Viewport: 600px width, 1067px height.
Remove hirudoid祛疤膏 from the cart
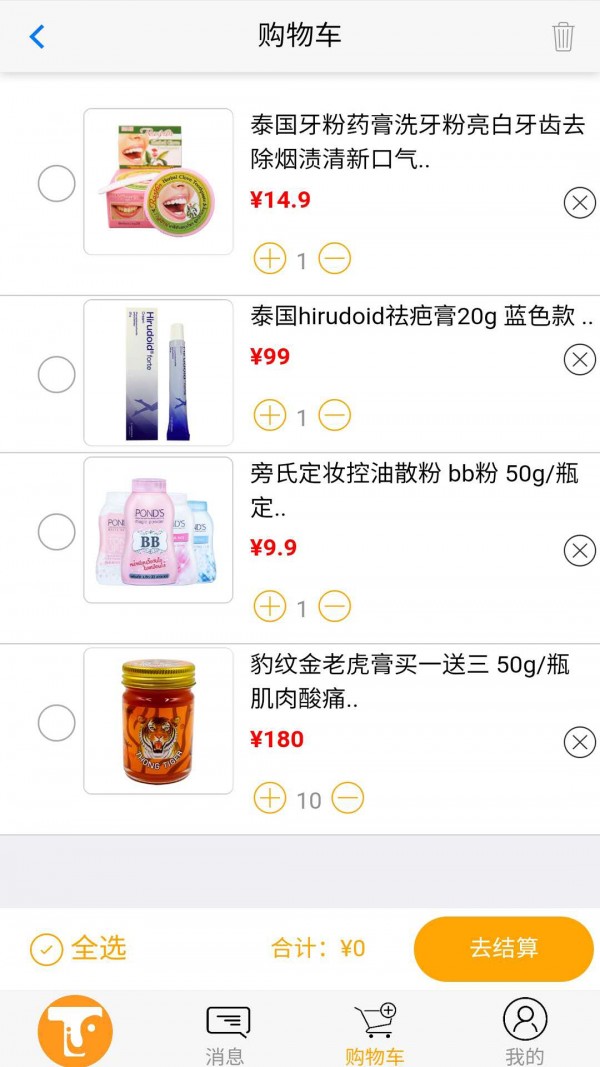click(x=579, y=359)
